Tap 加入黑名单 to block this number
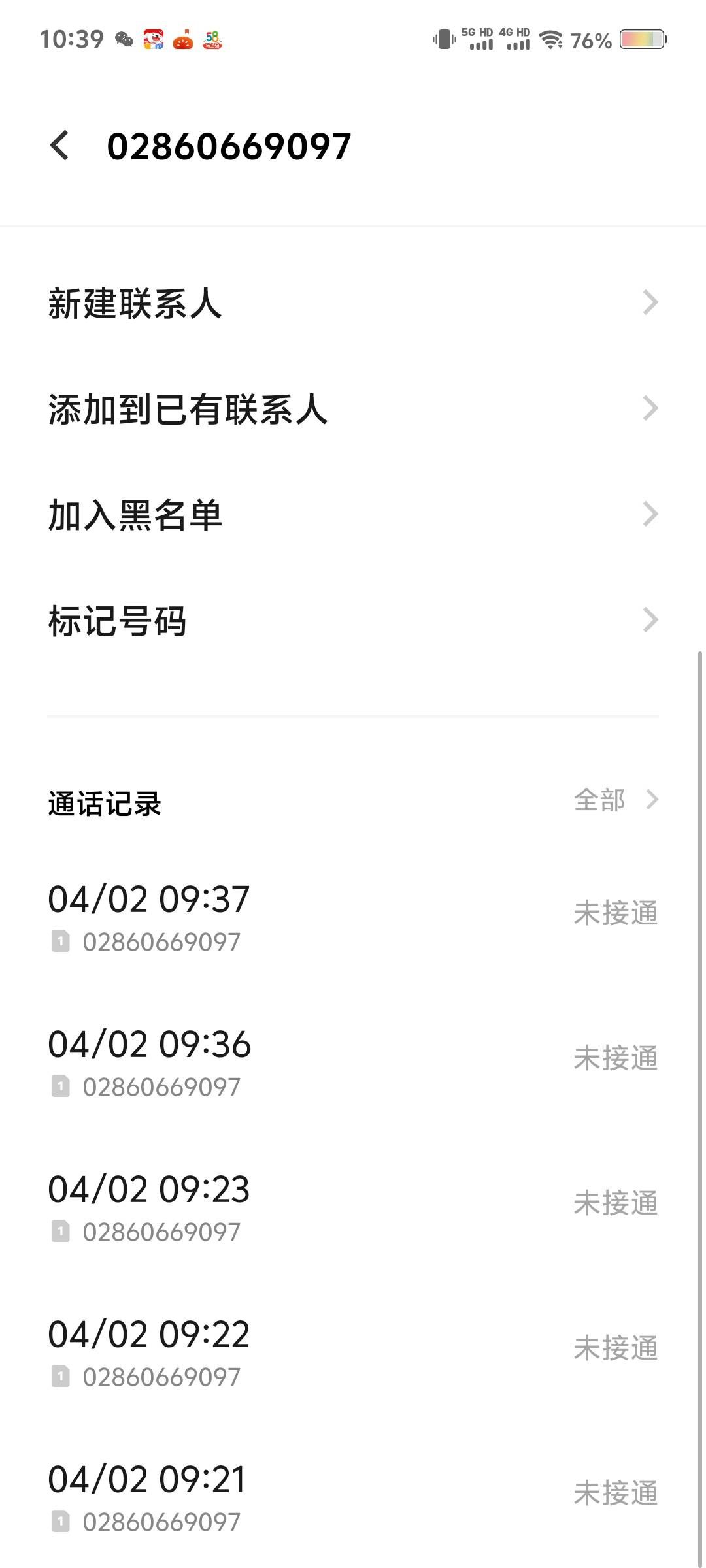Viewport: 706px width, 1568px height. [353, 515]
